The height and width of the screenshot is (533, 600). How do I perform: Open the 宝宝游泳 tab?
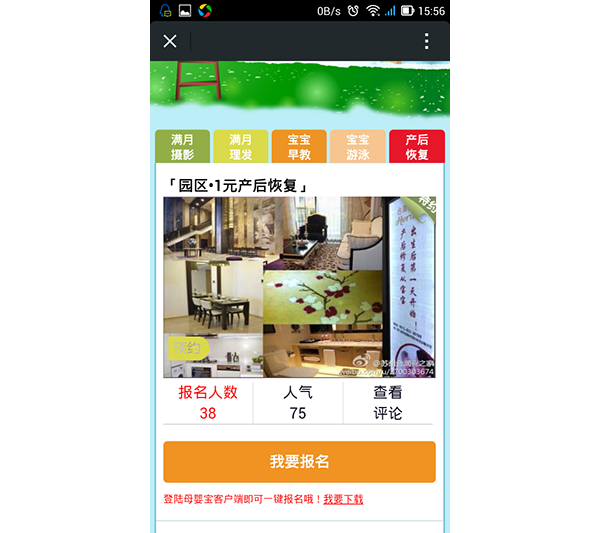click(x=358, y=147)
